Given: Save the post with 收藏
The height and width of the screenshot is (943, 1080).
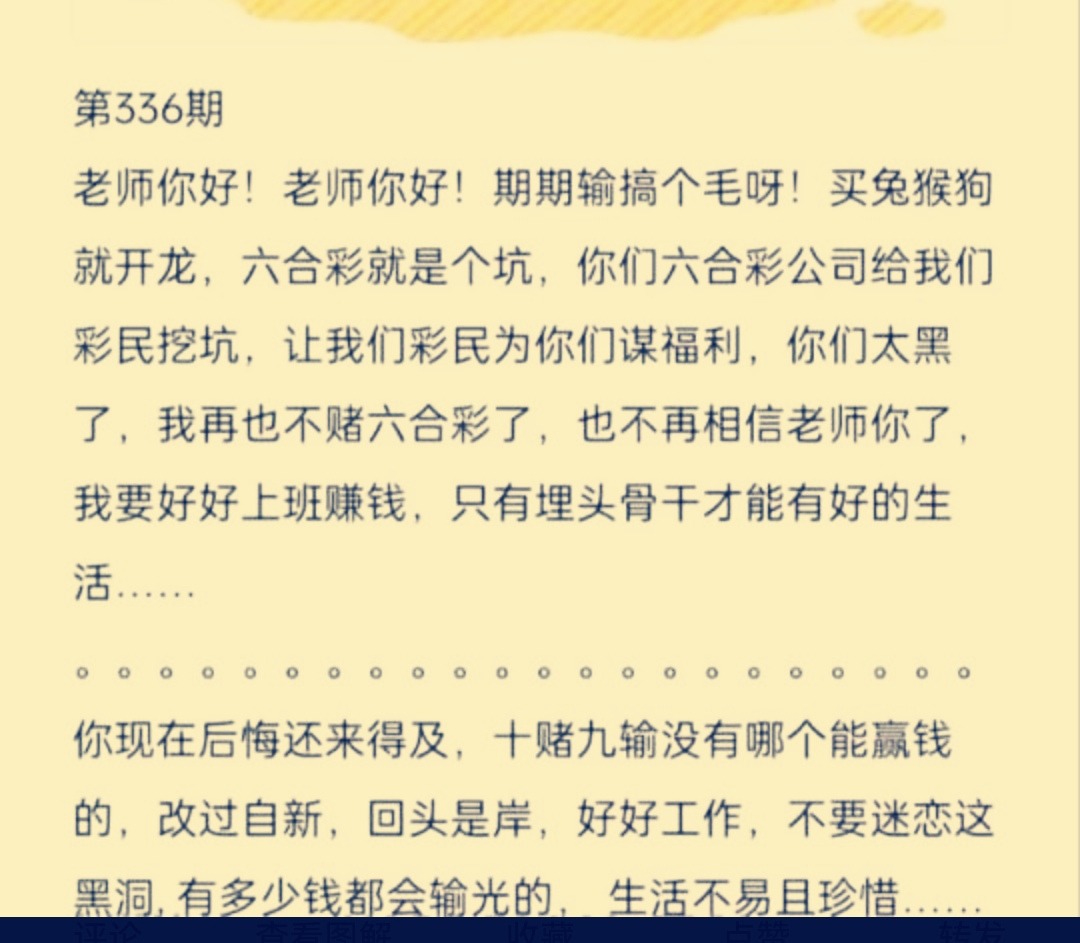Looking at the screenshot, I should click(541, 932).
